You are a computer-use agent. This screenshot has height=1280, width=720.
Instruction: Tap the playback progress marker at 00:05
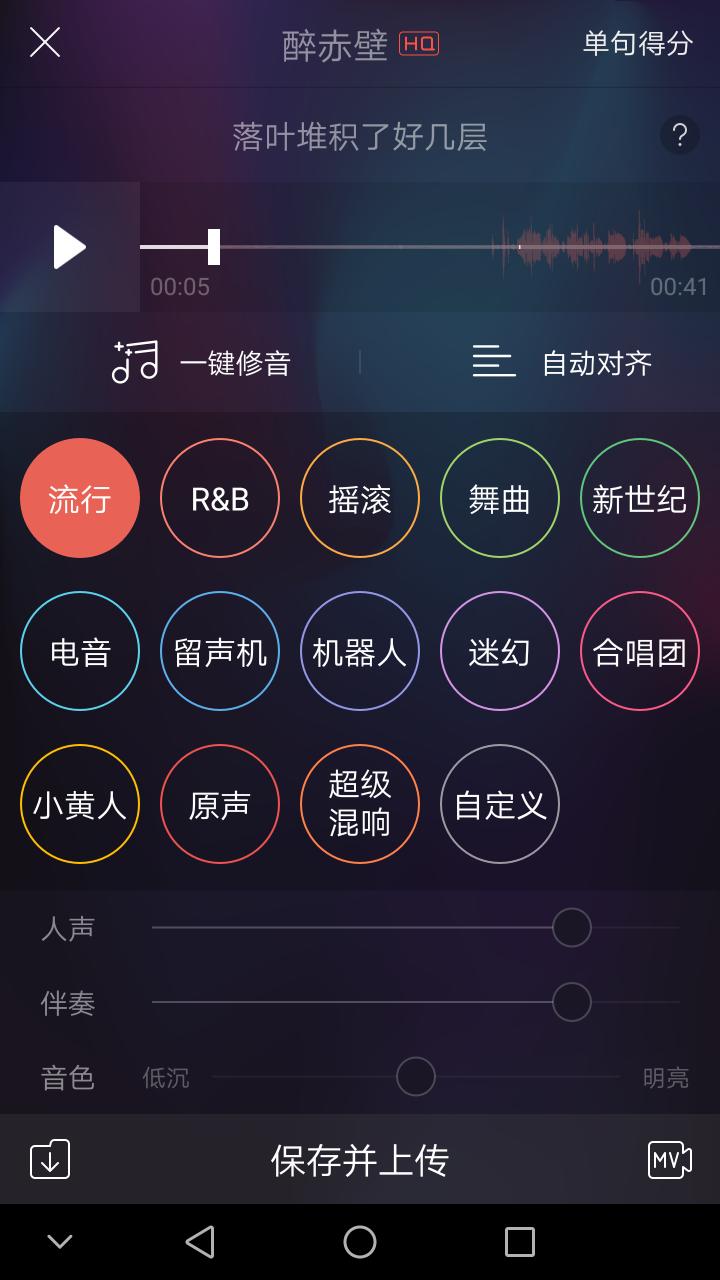click(213, 247)
